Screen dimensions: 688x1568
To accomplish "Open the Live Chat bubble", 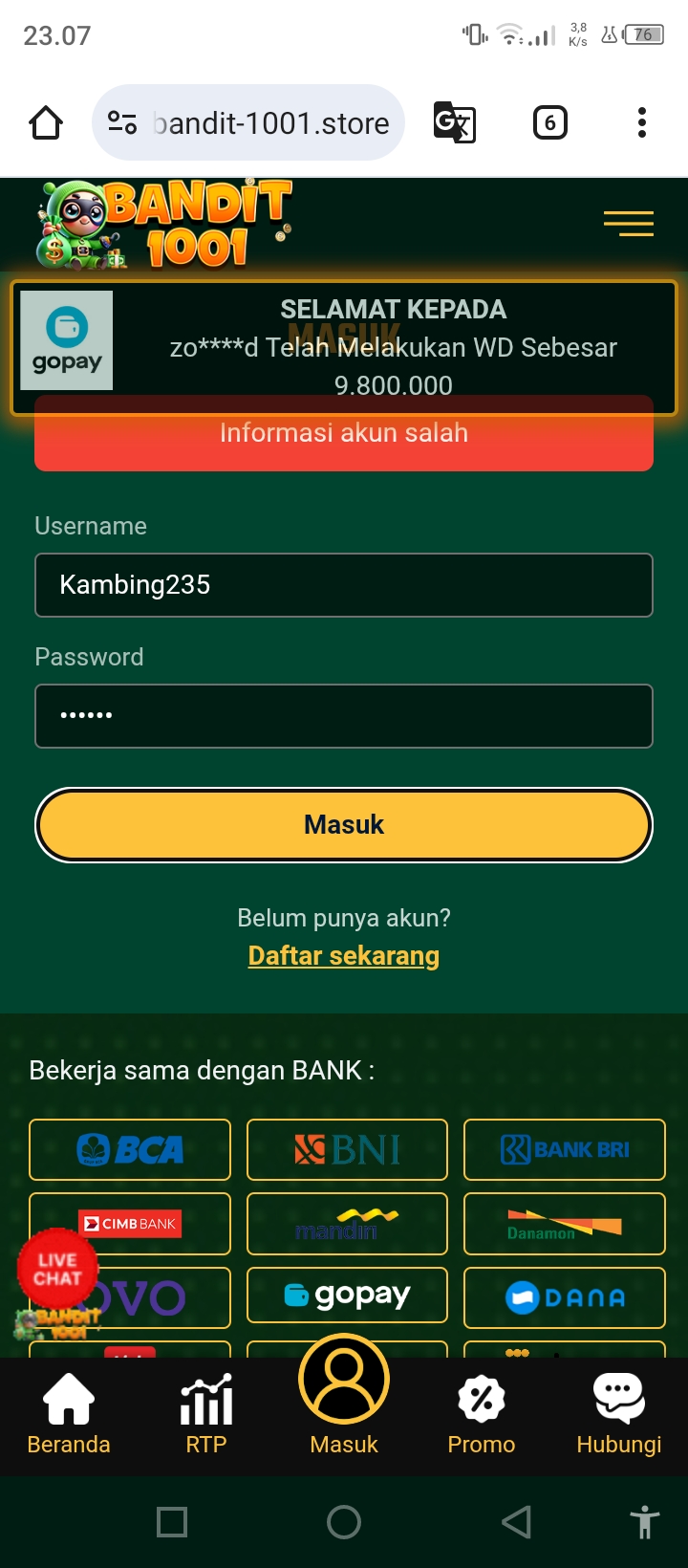I will 57,1270.
